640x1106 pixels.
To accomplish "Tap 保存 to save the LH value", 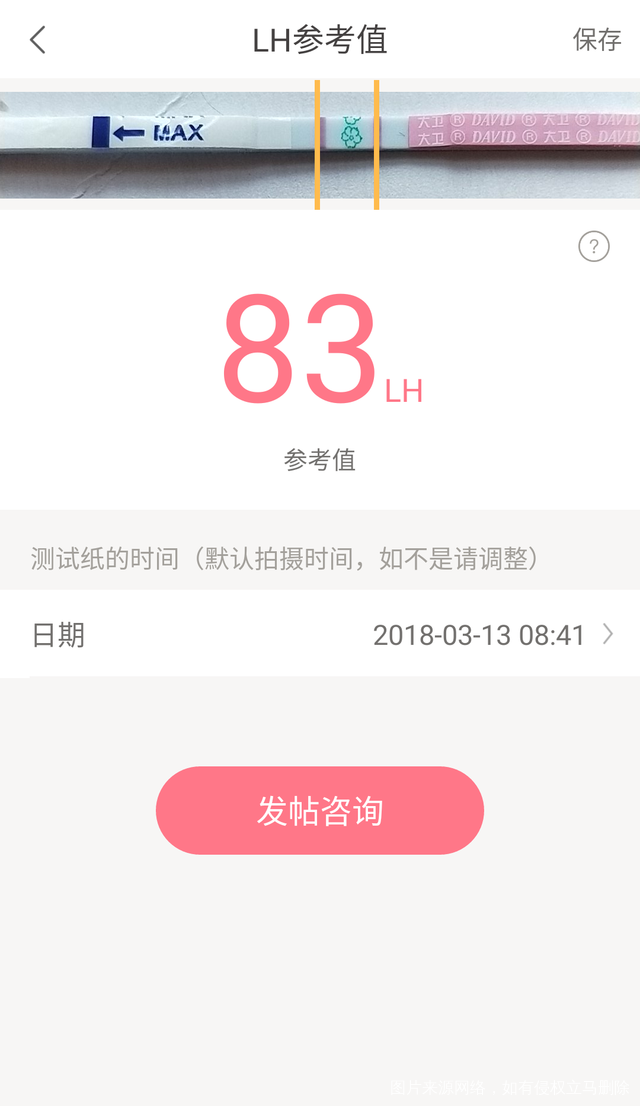I will click(596, 40).
